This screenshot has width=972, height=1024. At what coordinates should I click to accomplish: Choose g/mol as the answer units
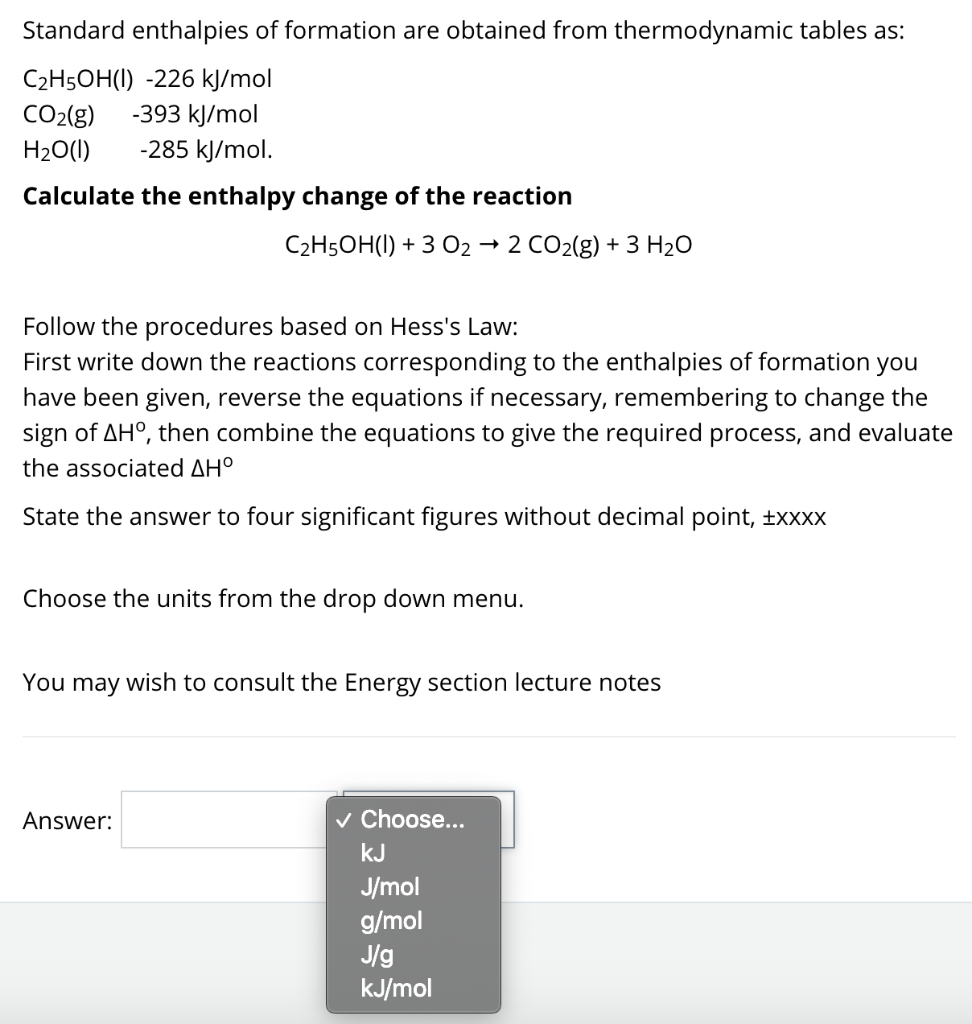pyautogui.click(x=392, y=920)
